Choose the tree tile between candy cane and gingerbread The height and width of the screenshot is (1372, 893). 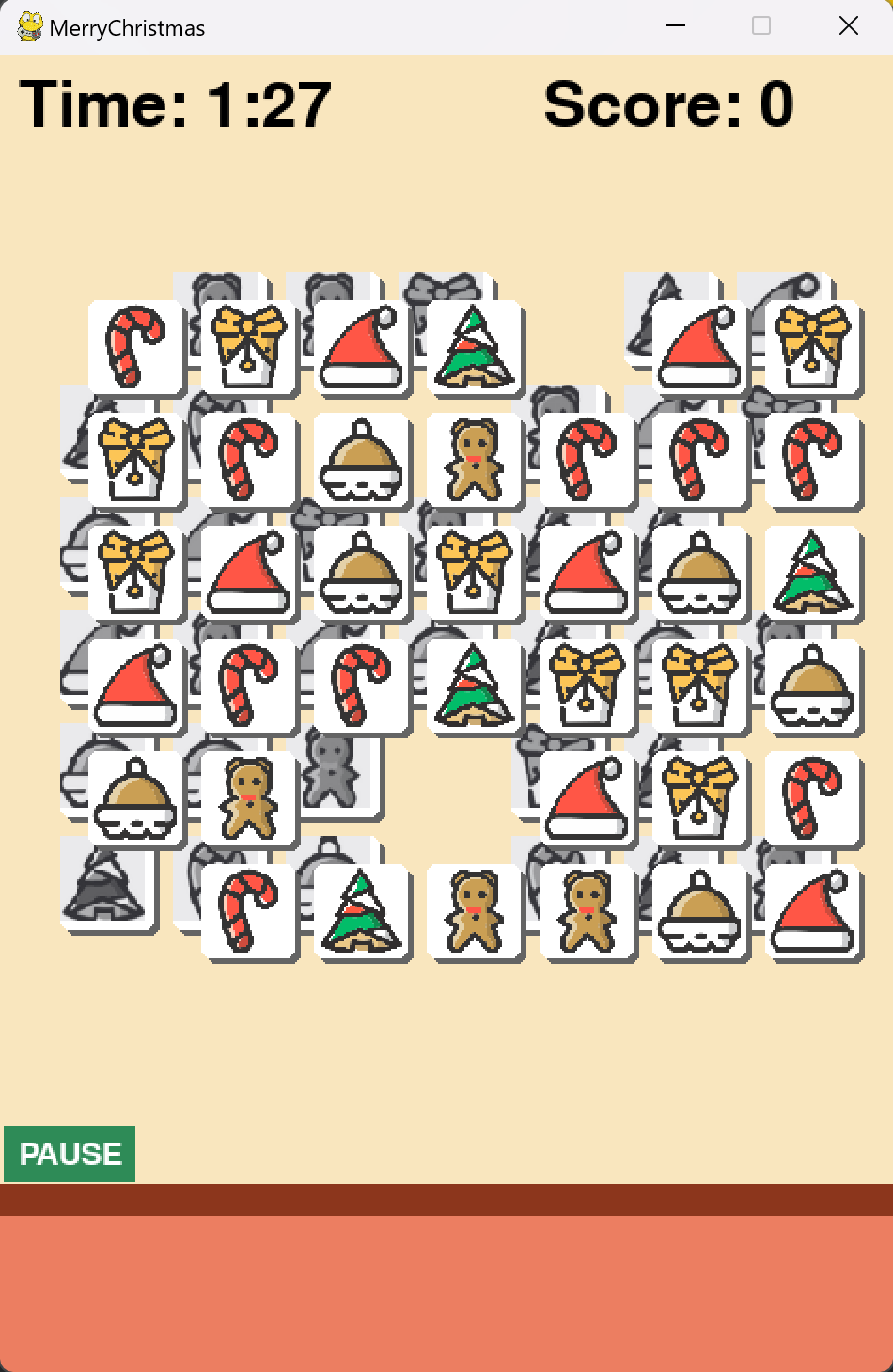pyautogui.click(x=362, y=911)
